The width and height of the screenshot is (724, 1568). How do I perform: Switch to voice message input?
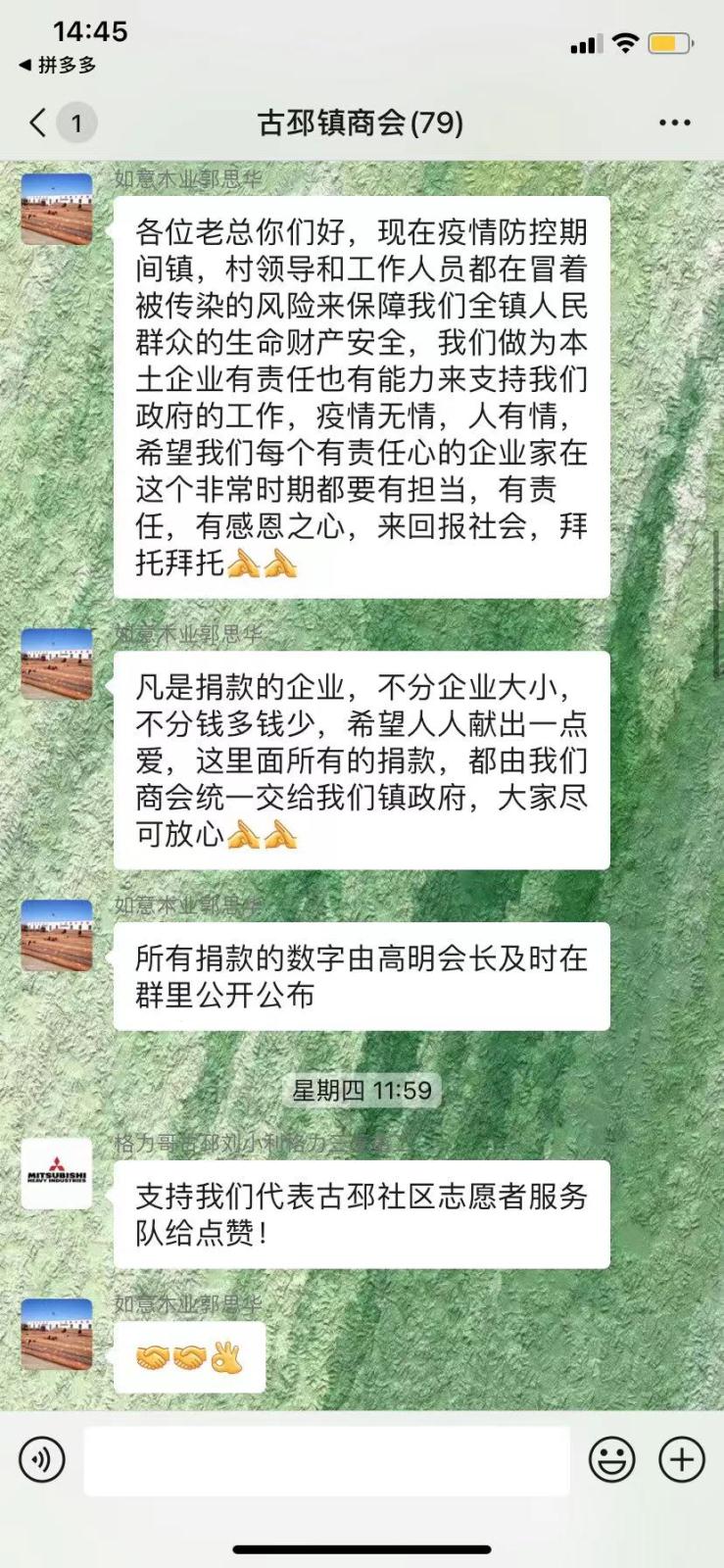point(42,1459)
